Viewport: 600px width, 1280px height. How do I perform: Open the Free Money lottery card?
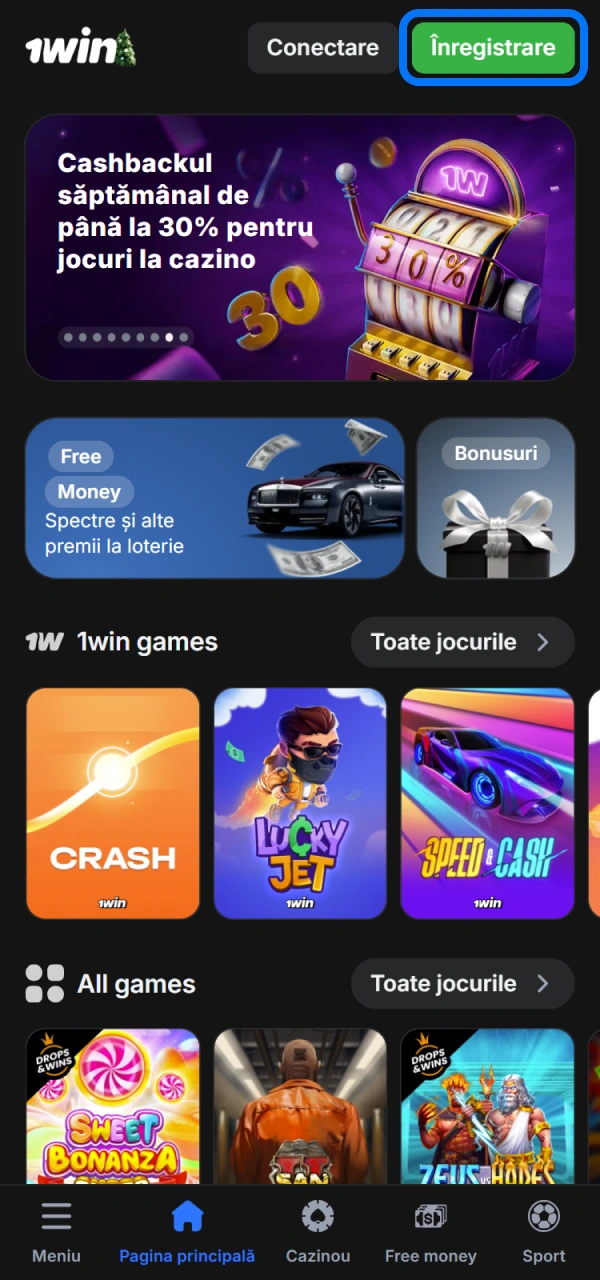click(x=214, y=498)
